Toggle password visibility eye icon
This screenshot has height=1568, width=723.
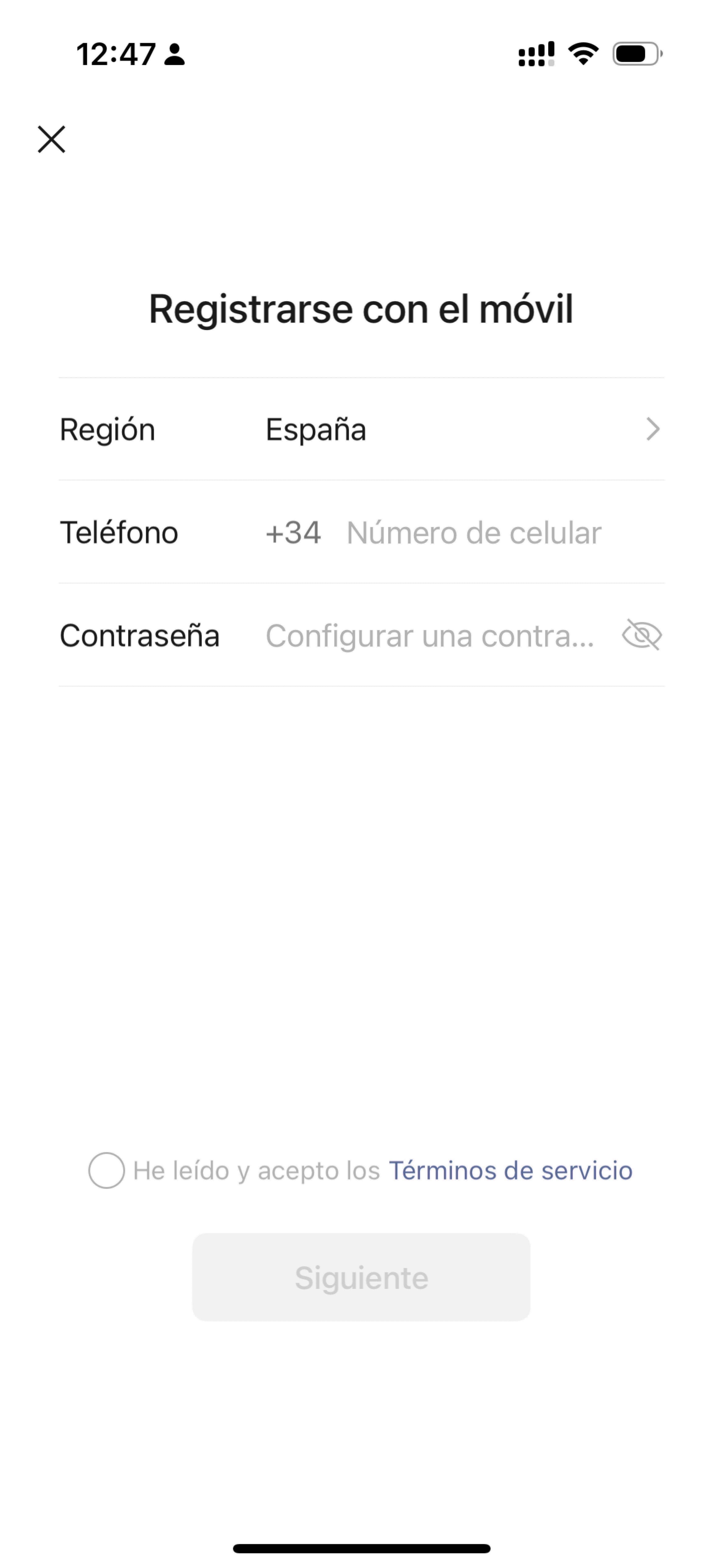641,636
